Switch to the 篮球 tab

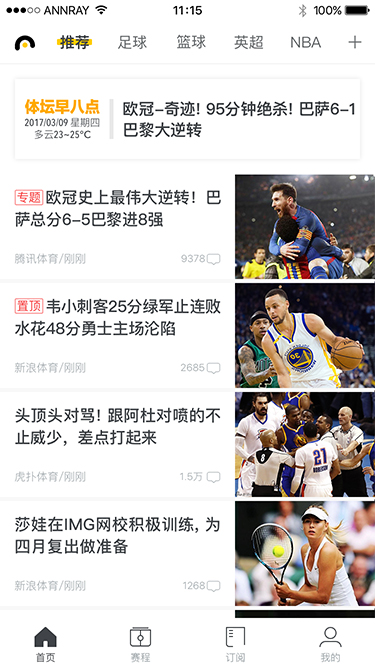pos(191,42)
